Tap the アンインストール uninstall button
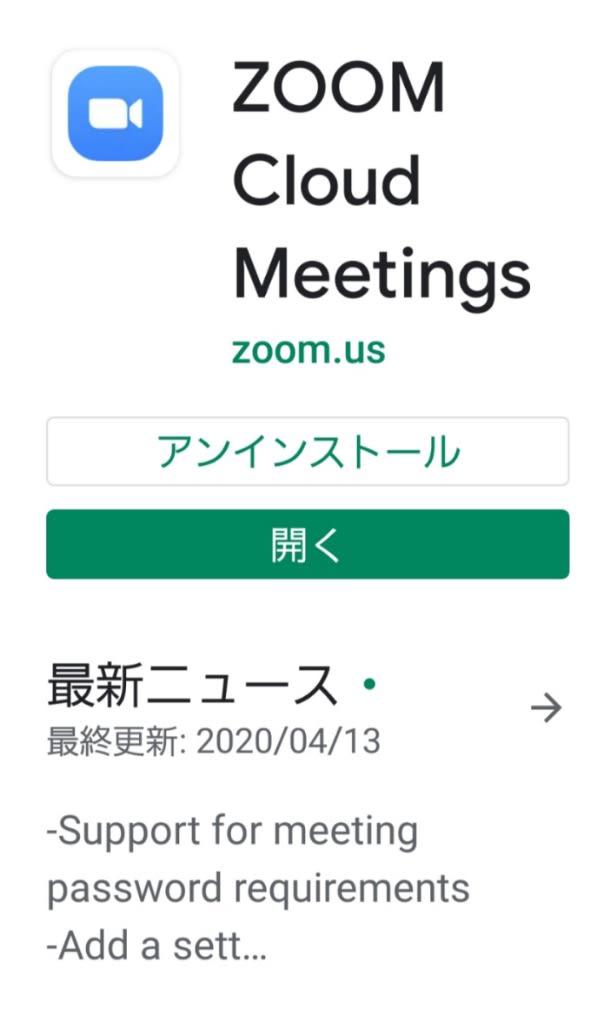Screen dimensions: 615x1024 pyautogui.click(x=308, y=451)
